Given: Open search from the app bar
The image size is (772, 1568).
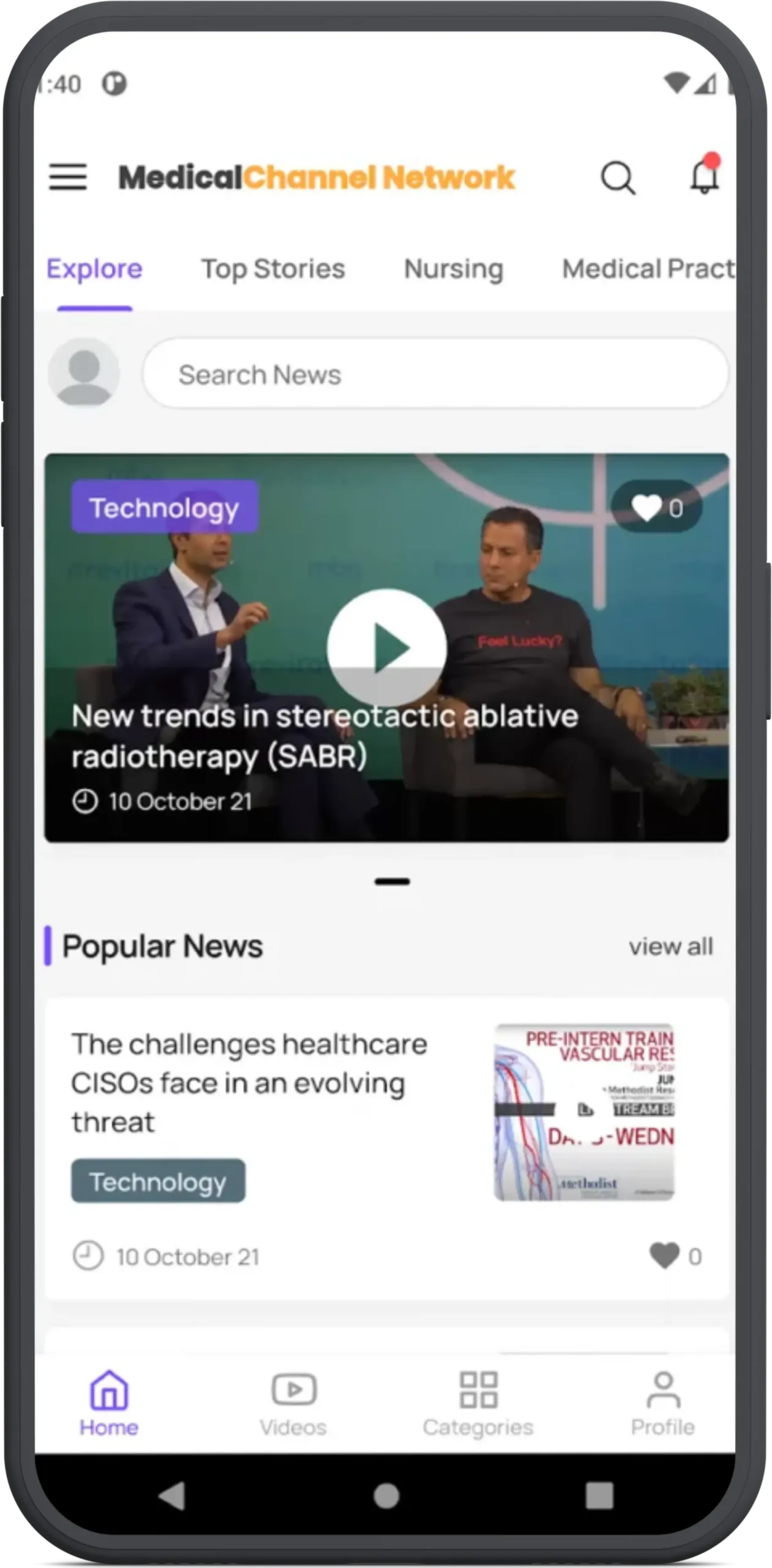Looking at the screenshot, I should pyautogui.click(x=617, y=178).
